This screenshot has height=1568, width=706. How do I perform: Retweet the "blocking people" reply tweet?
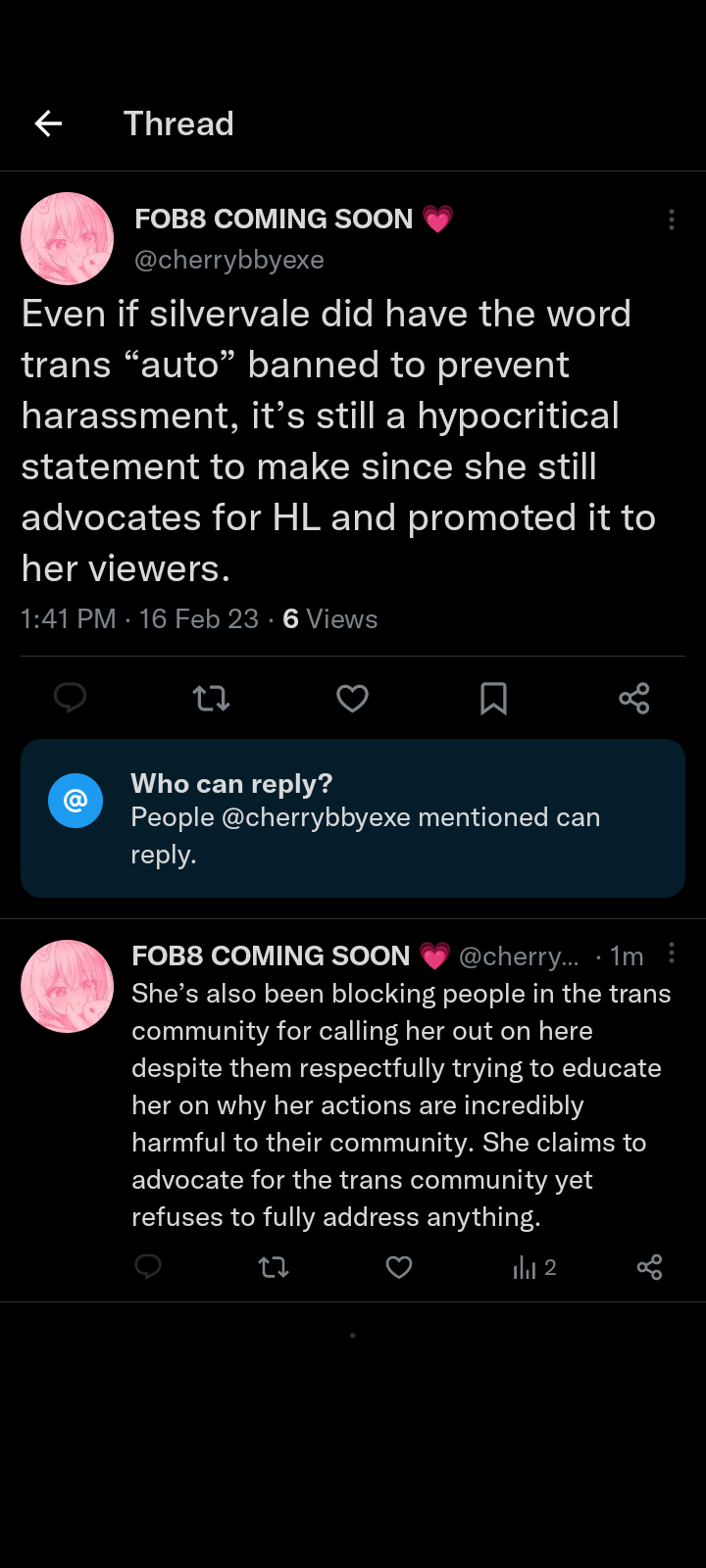tap(274, 1267)
